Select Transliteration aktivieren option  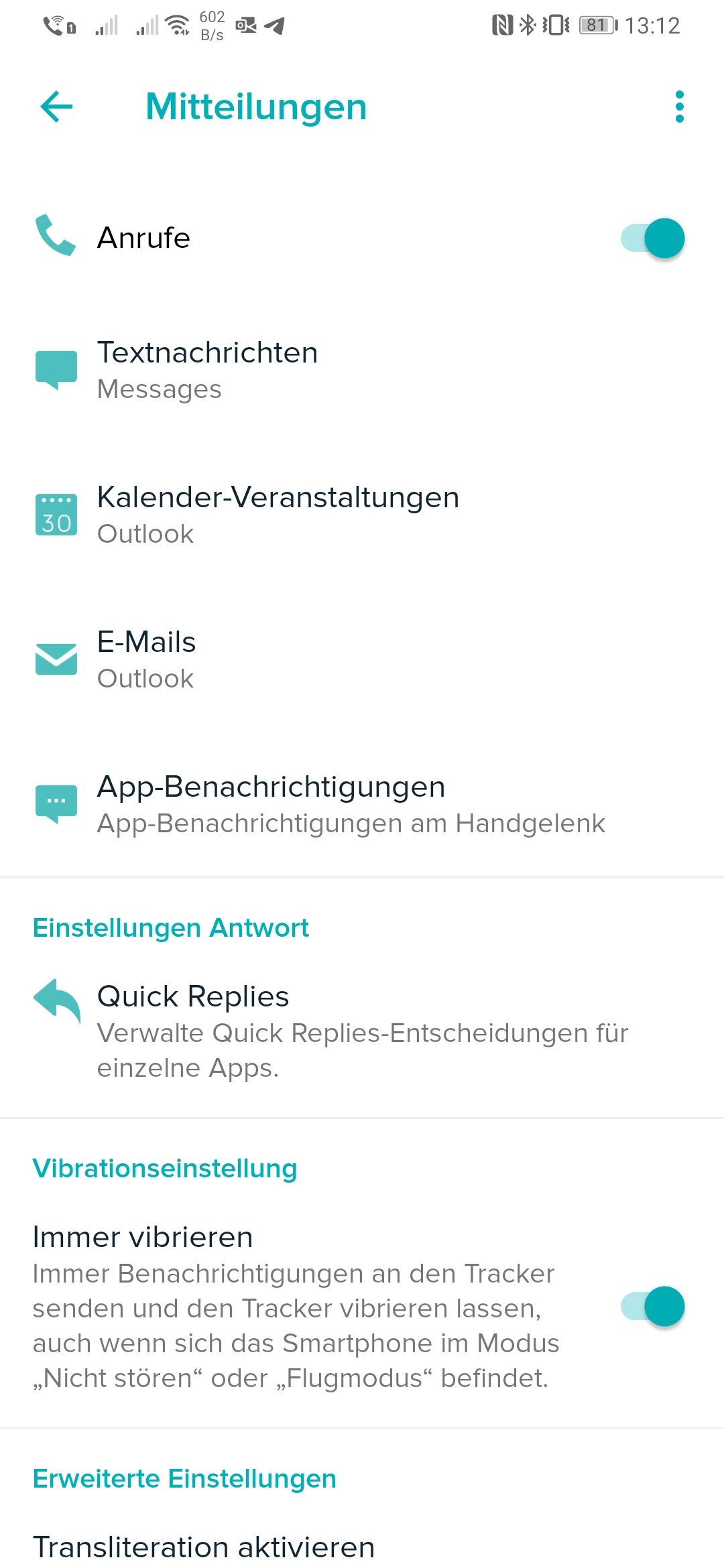[x=204, y=1547]
